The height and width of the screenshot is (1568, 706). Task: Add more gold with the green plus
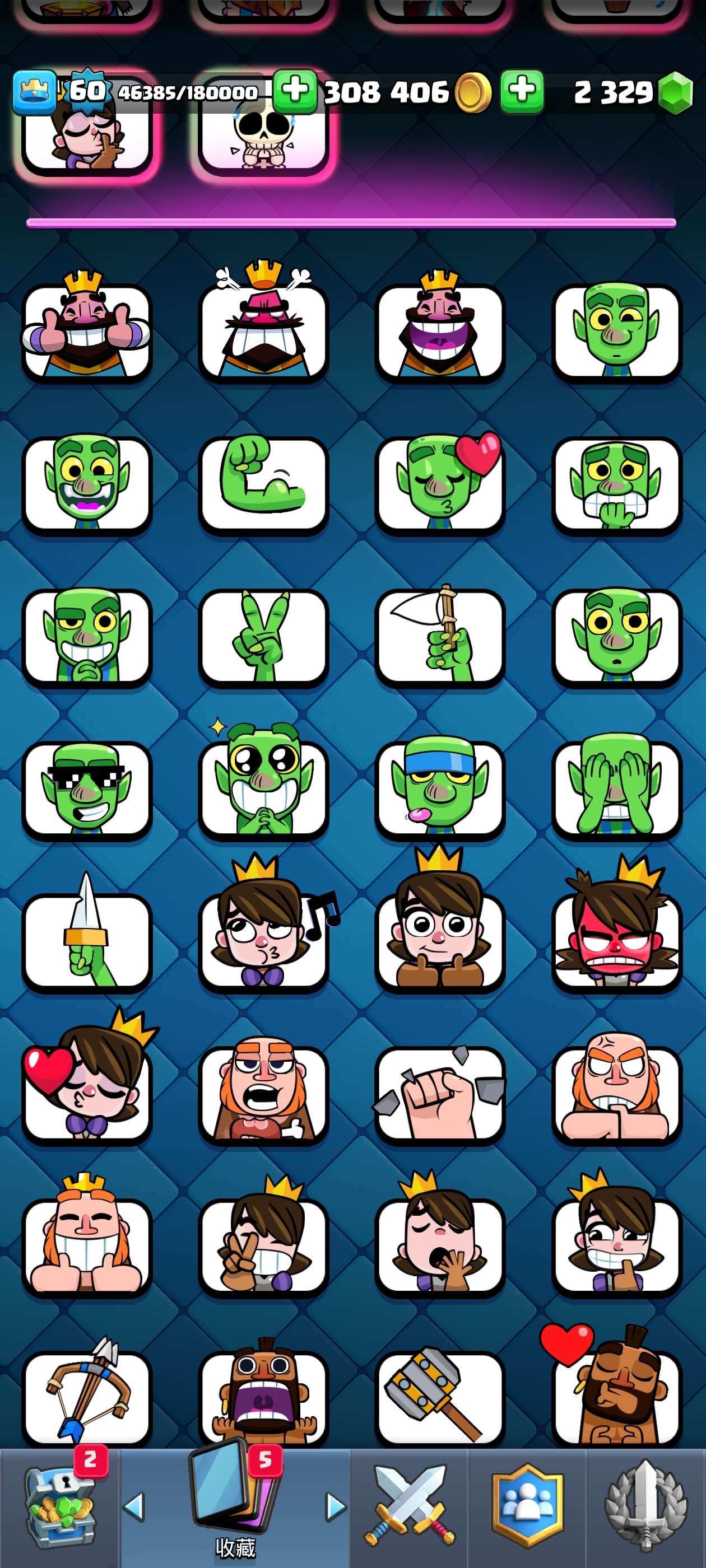coord(295,91)
